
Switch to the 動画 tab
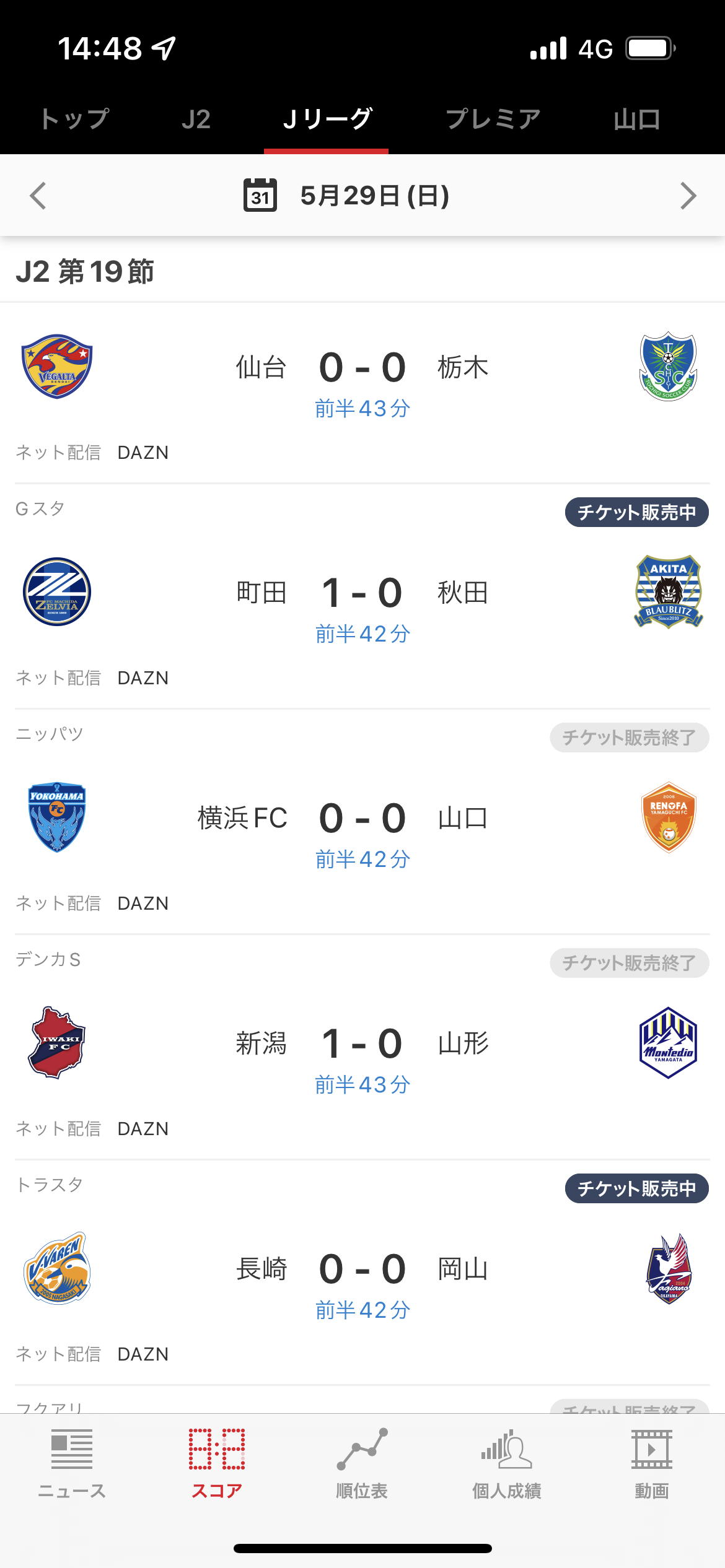coord(652,1464)
